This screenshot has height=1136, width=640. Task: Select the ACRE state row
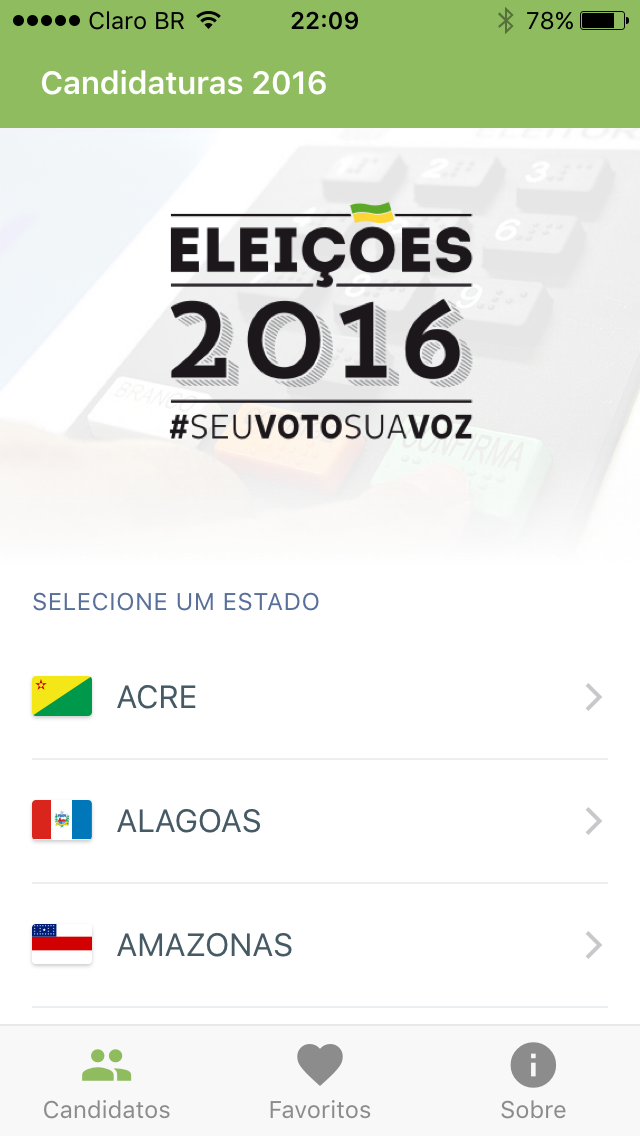pyautogui.click(x=320, y=697)
